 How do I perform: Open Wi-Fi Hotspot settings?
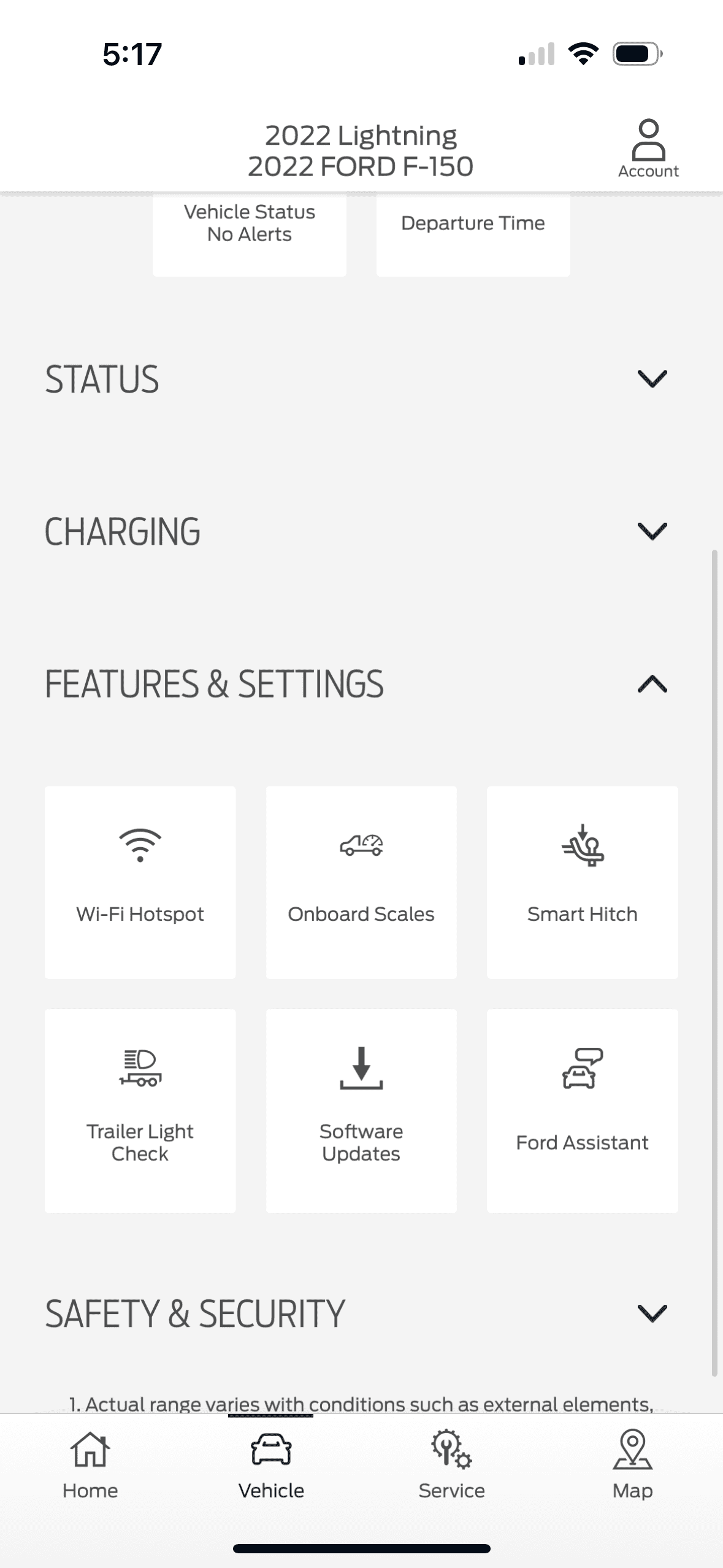tap(140, 882)
